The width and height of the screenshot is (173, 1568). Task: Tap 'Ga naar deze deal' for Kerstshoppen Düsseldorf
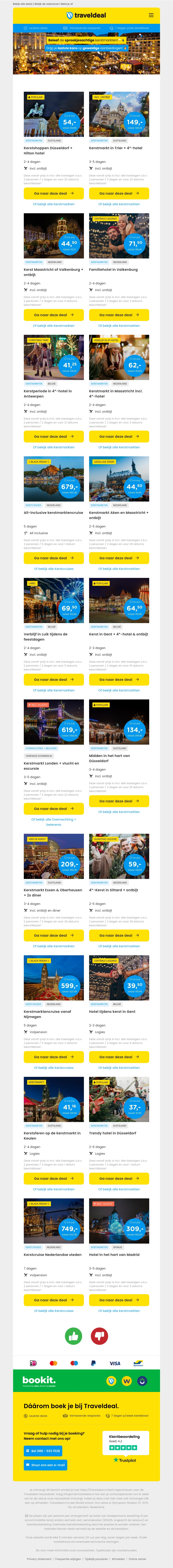pyautogui.click(x=54, y=194)
